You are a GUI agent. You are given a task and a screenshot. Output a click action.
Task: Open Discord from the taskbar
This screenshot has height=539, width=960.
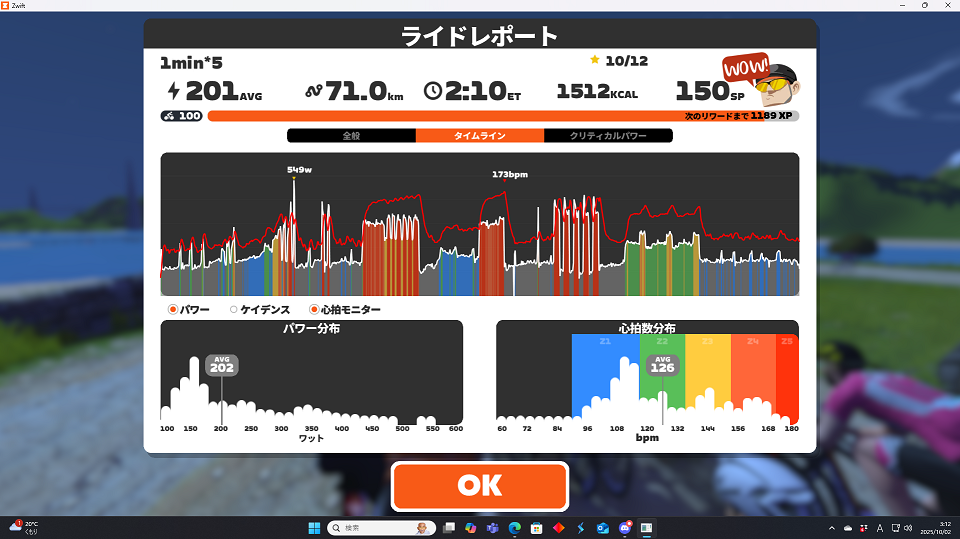click(x=625, y=527)
